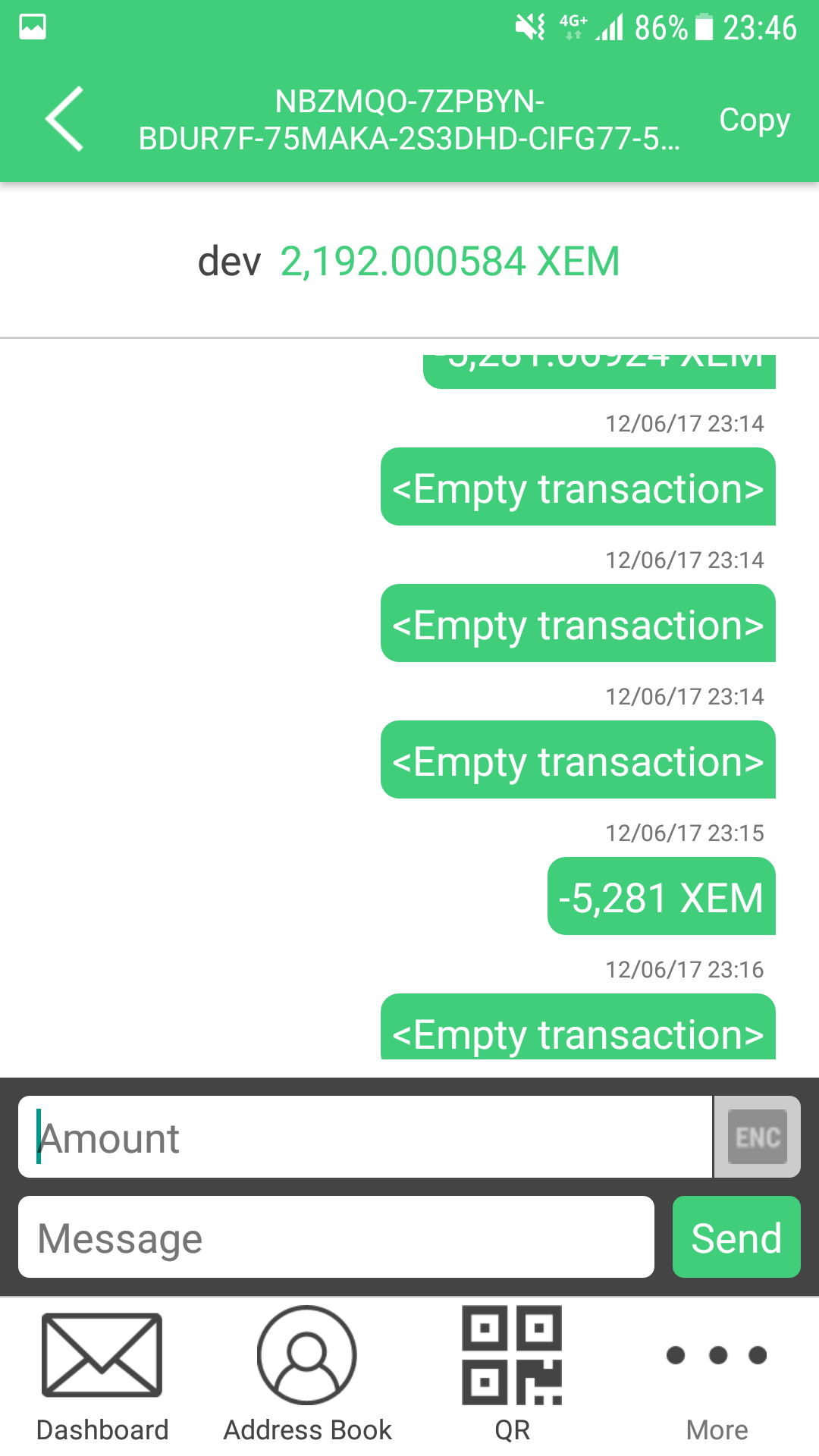Go back using the top-left arrow
The height and width of the screenshot is (1456, 819).
coord(64,119)
